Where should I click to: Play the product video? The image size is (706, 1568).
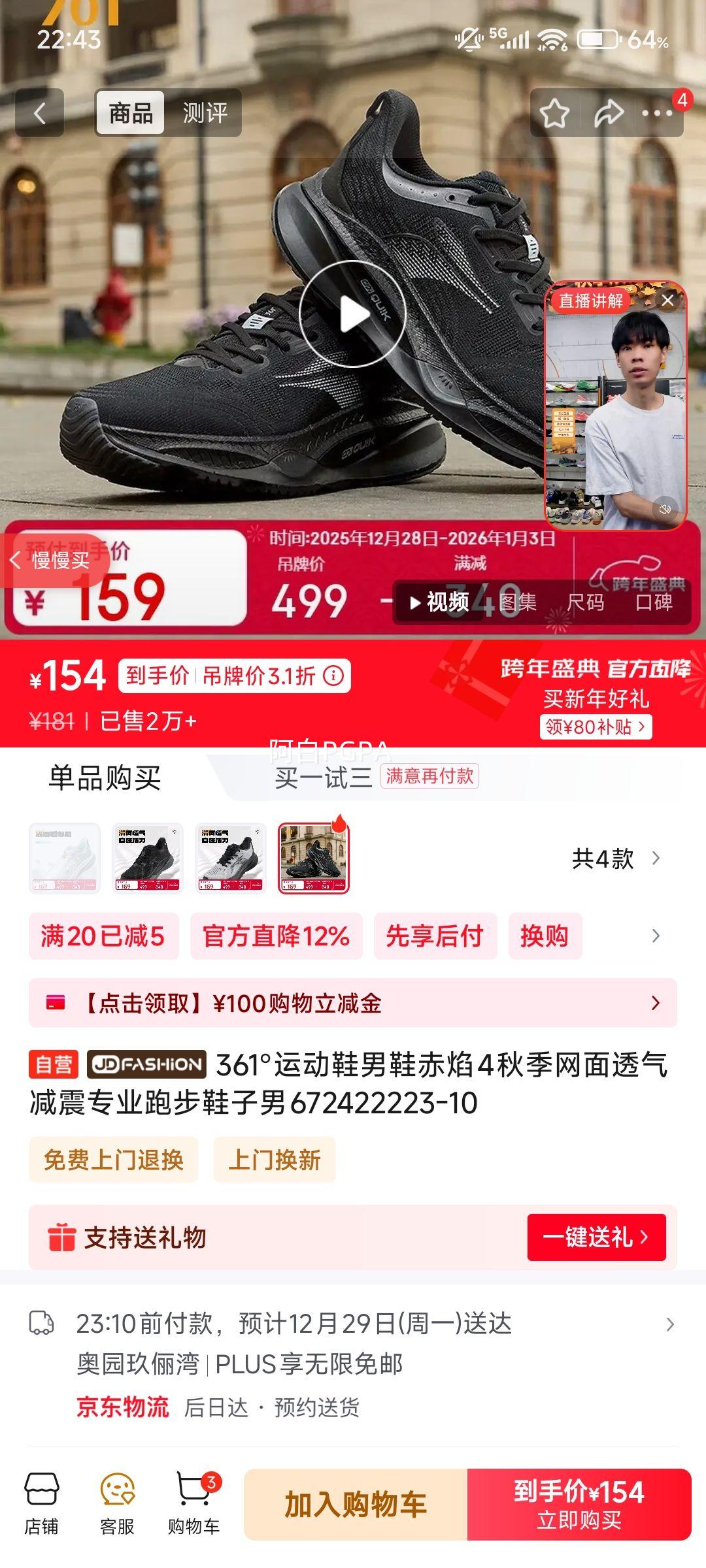353,314
